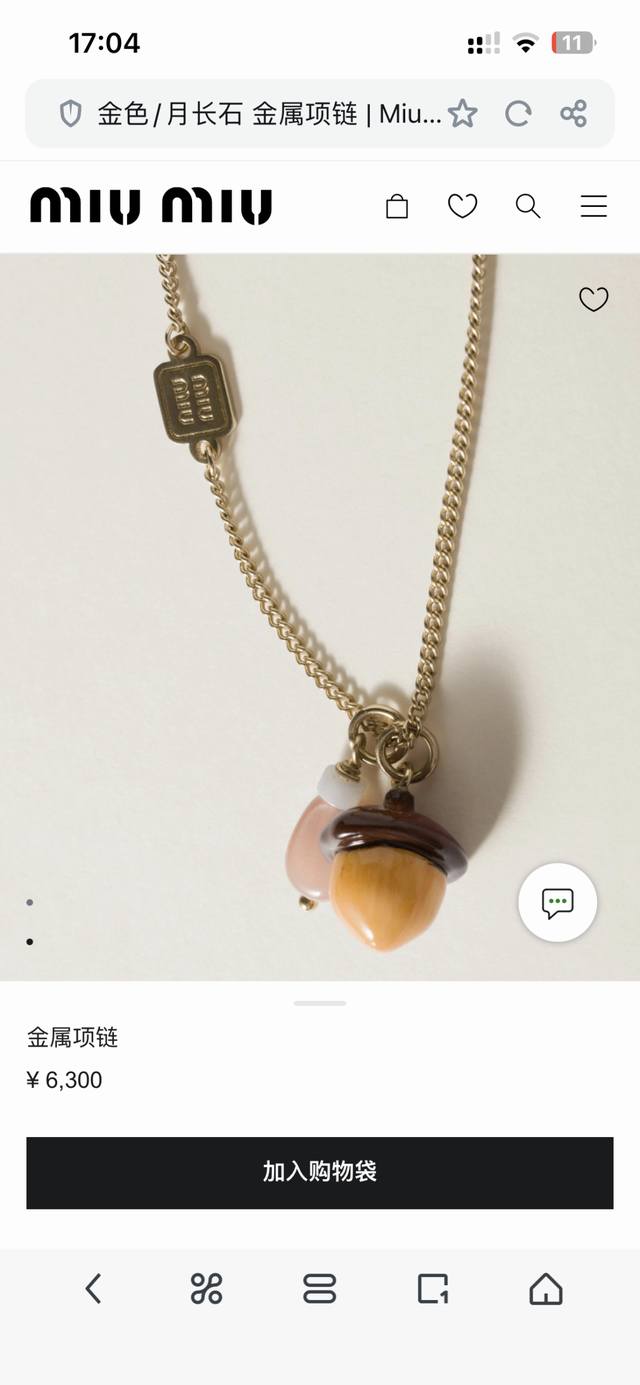Open the shopping bag
The width and height of the screenshot is (640, 1385).
[x=397, y=207]
